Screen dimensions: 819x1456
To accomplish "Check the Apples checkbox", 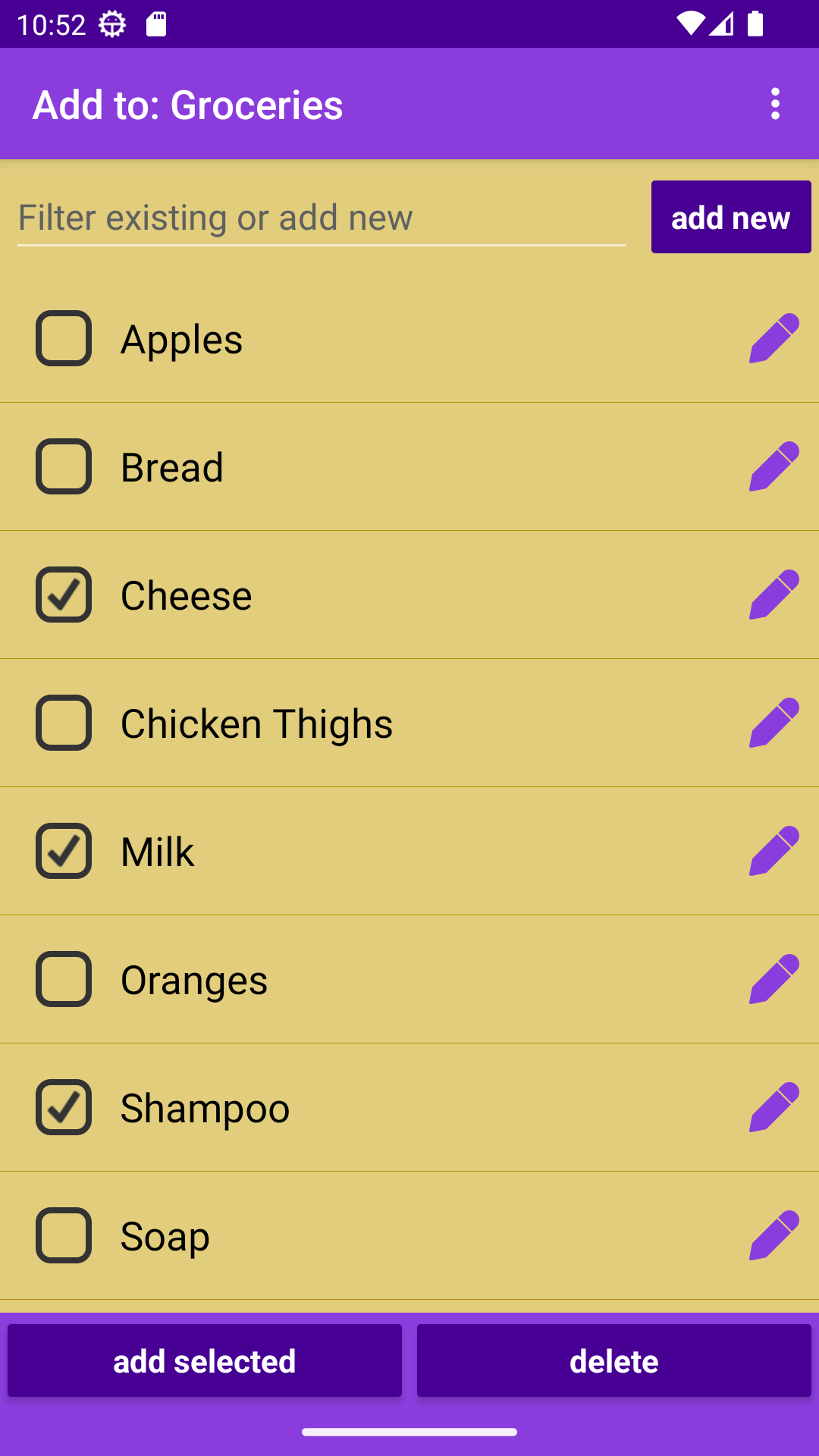I will [x=64, y=338].
